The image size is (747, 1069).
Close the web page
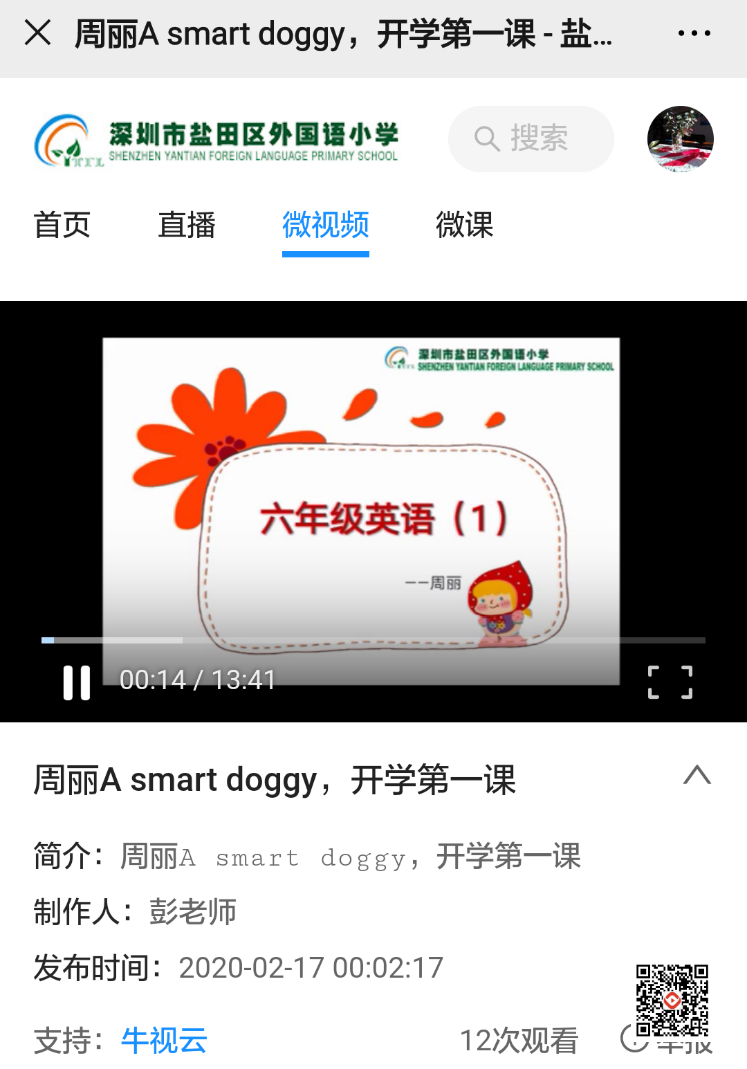(x=37, y=33)
